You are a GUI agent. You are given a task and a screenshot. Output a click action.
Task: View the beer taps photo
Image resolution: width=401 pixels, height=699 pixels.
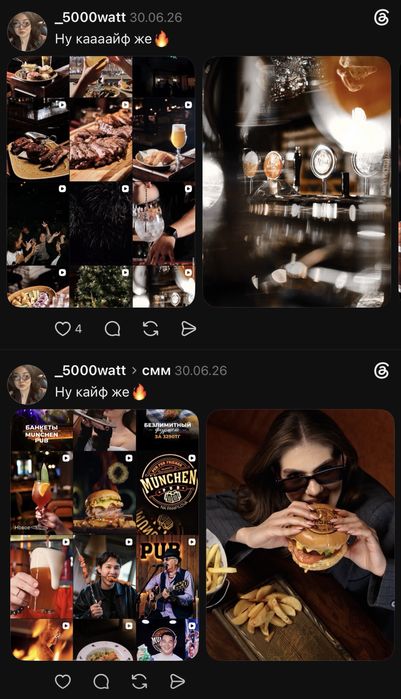tap(297, 181)
